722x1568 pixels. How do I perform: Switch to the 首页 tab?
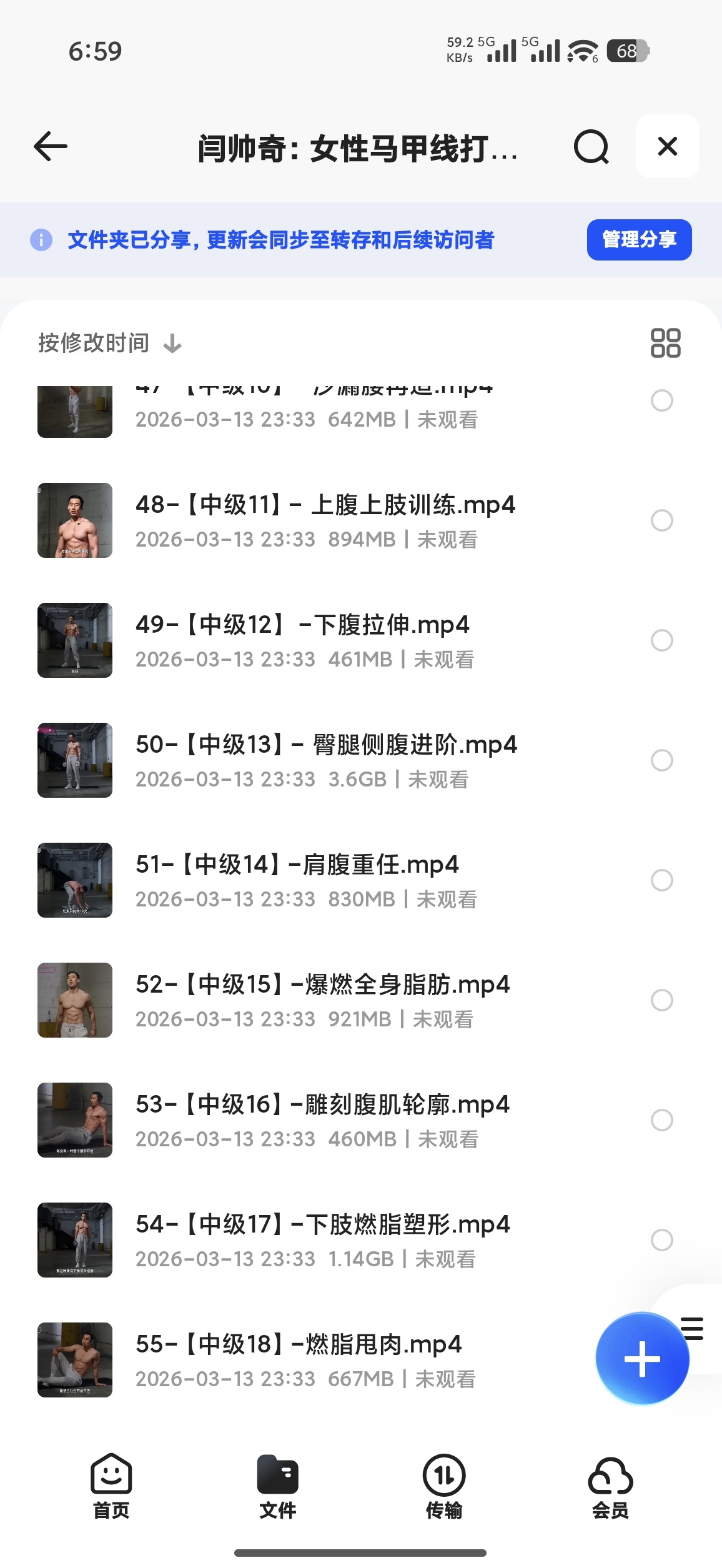click(x=111, y=1487)
